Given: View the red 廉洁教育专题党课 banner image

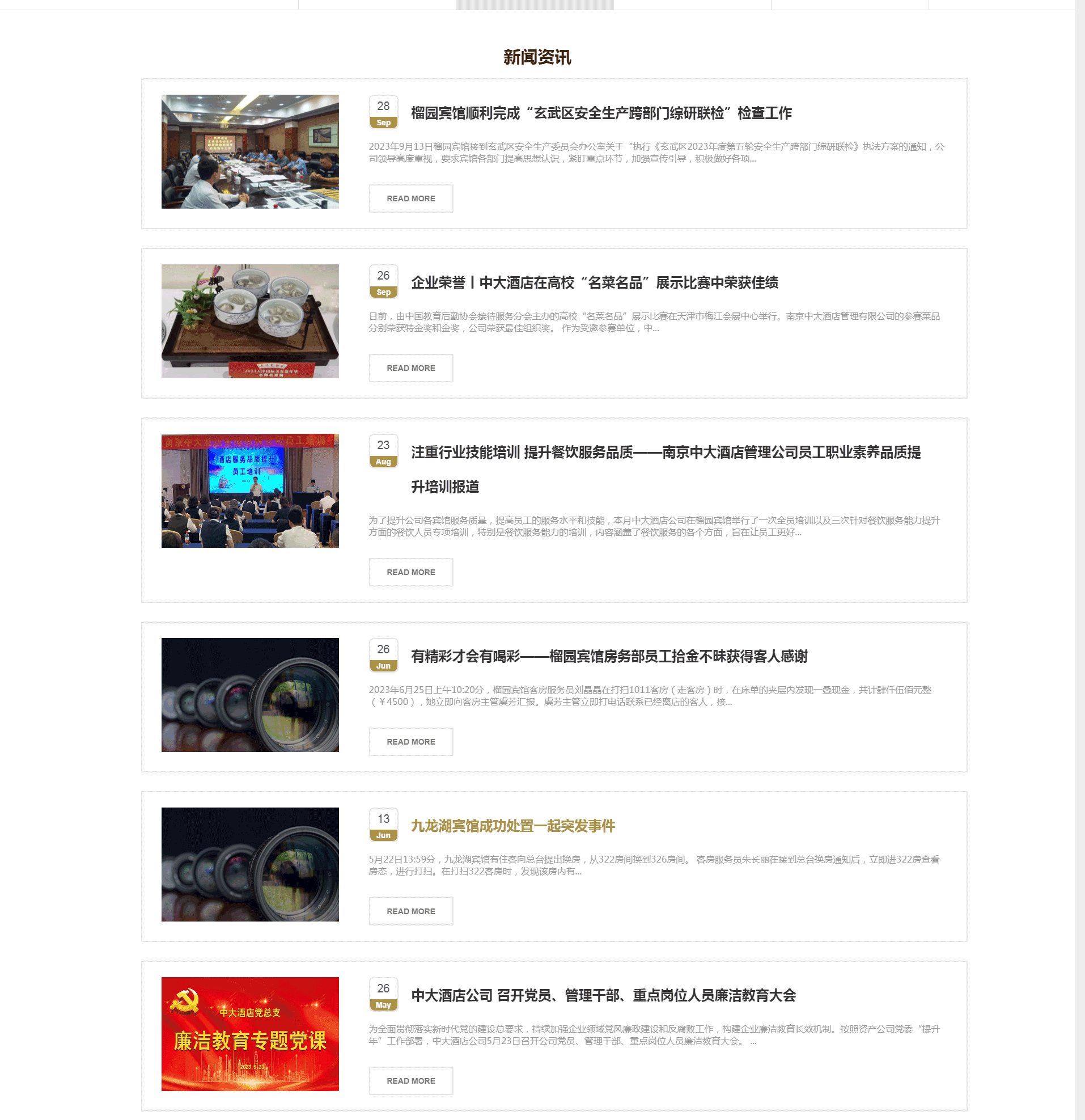Looking at the screenshot, I should [x=249, y=1034].
